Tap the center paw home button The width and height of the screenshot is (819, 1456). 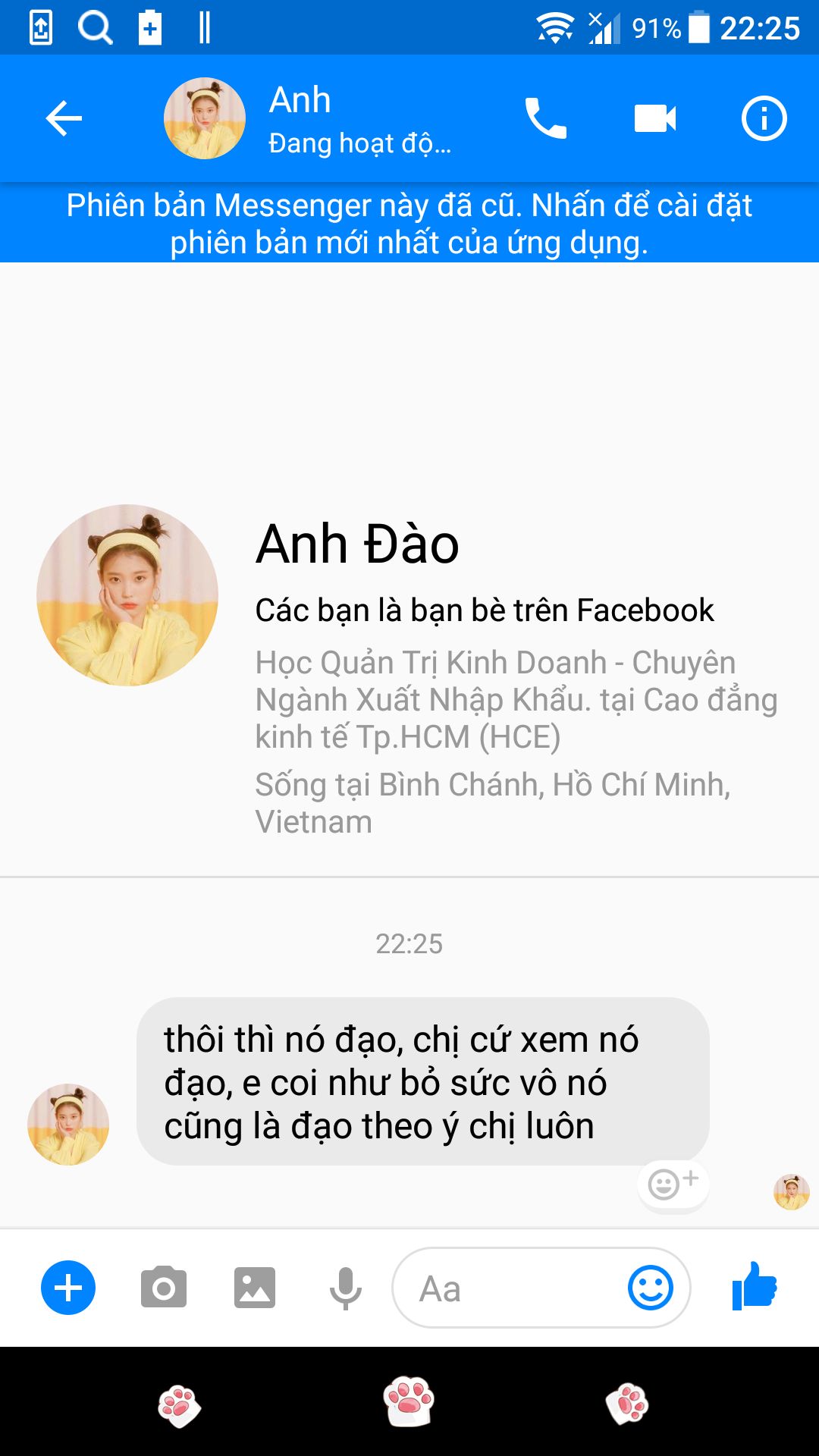coord(409,1401)
